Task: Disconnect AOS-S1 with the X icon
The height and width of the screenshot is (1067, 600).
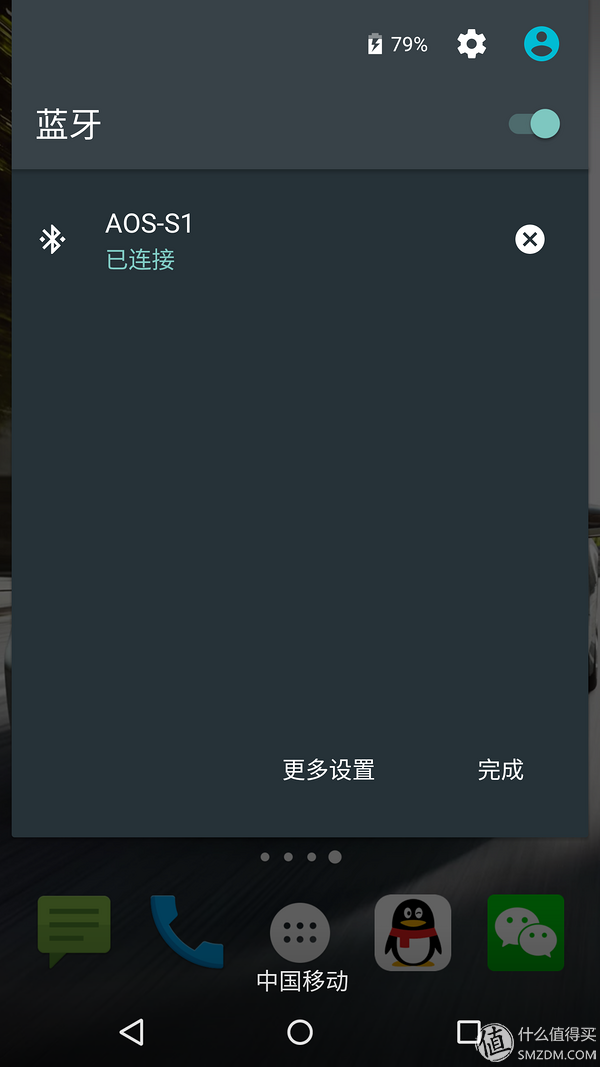Action: [x=529, y=239]
